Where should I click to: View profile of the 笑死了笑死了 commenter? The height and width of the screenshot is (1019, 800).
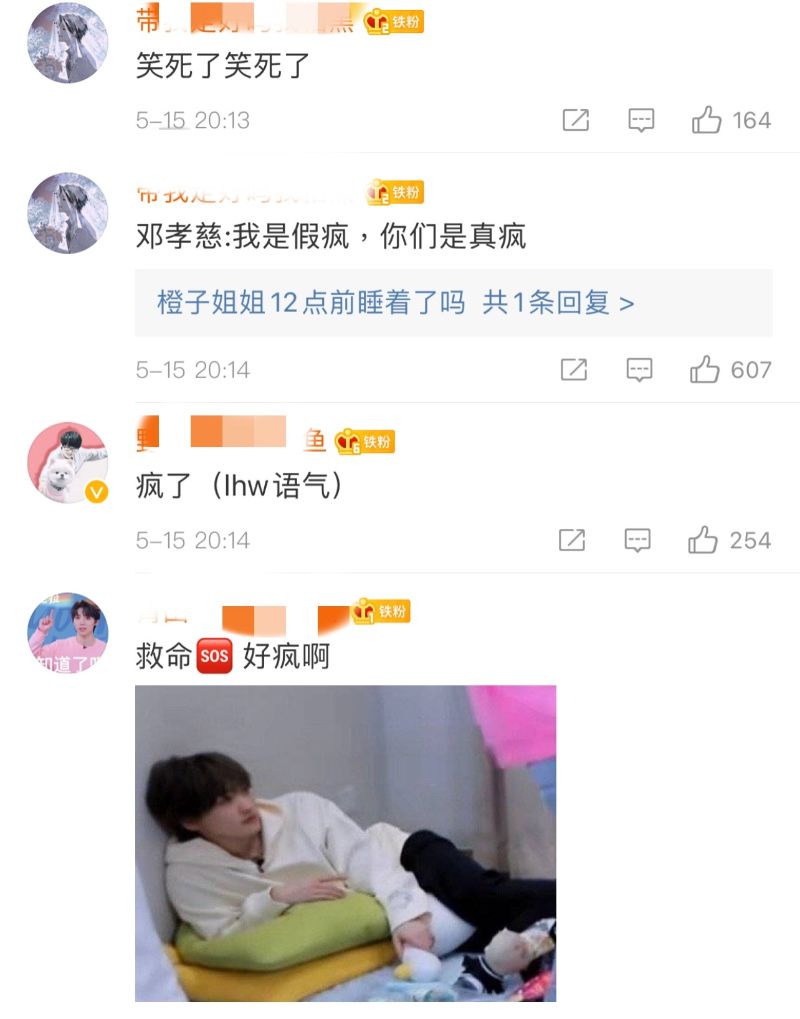click(67, 43)
